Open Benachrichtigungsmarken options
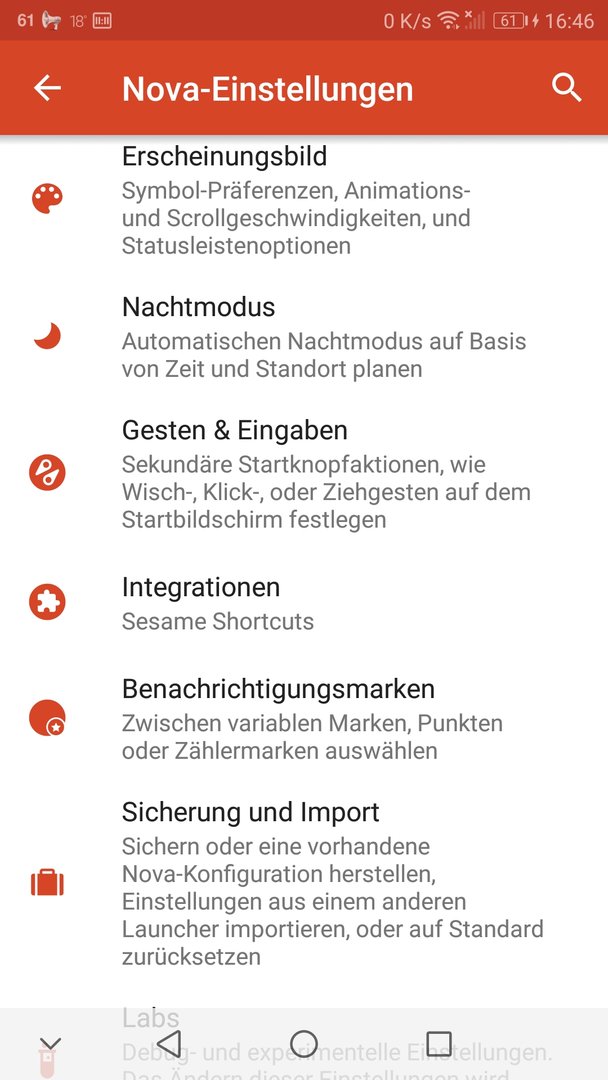608x1080 pixels. pos(304,718)
